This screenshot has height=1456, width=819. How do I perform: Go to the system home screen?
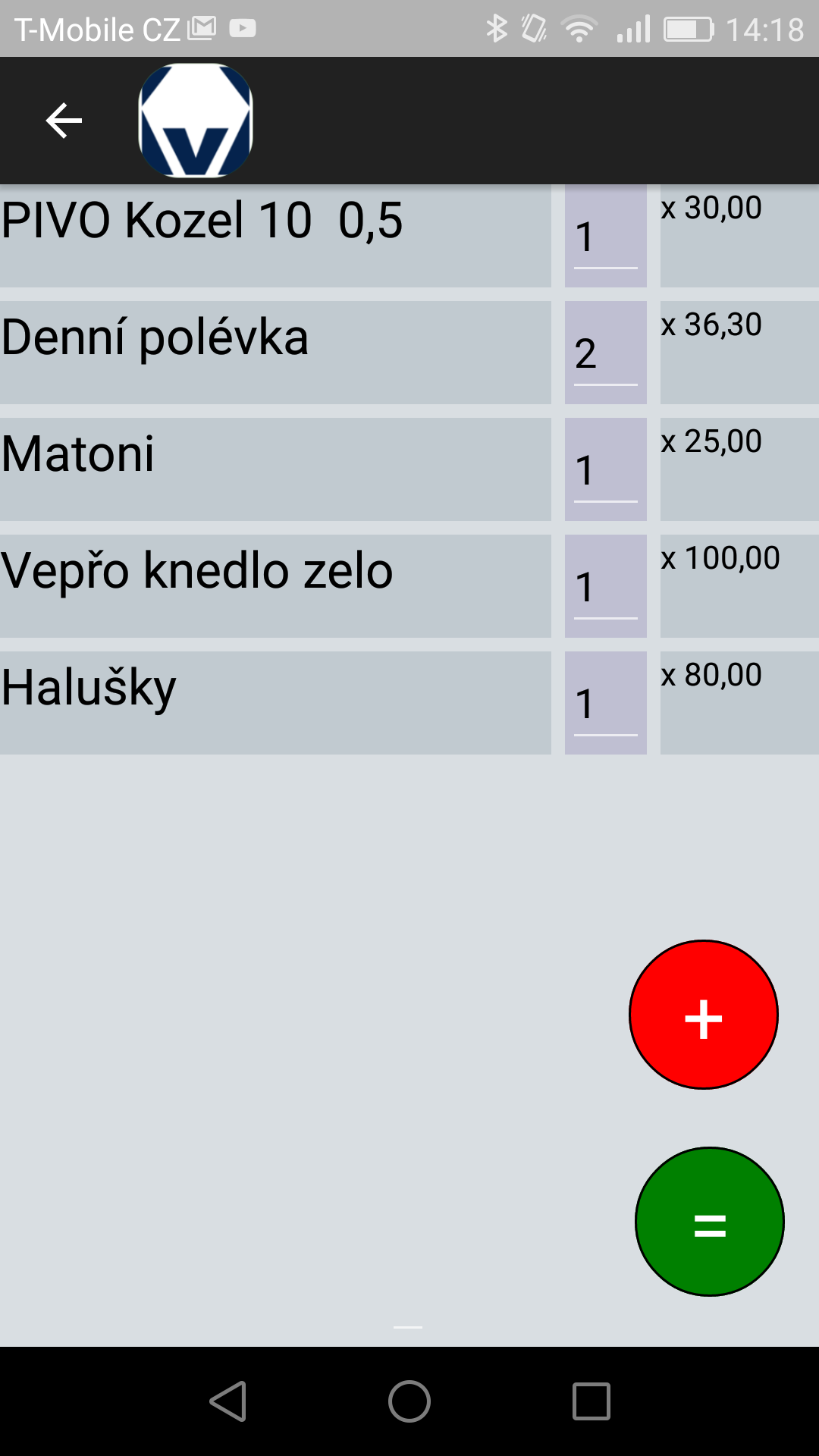click(x=409, y=1401)
